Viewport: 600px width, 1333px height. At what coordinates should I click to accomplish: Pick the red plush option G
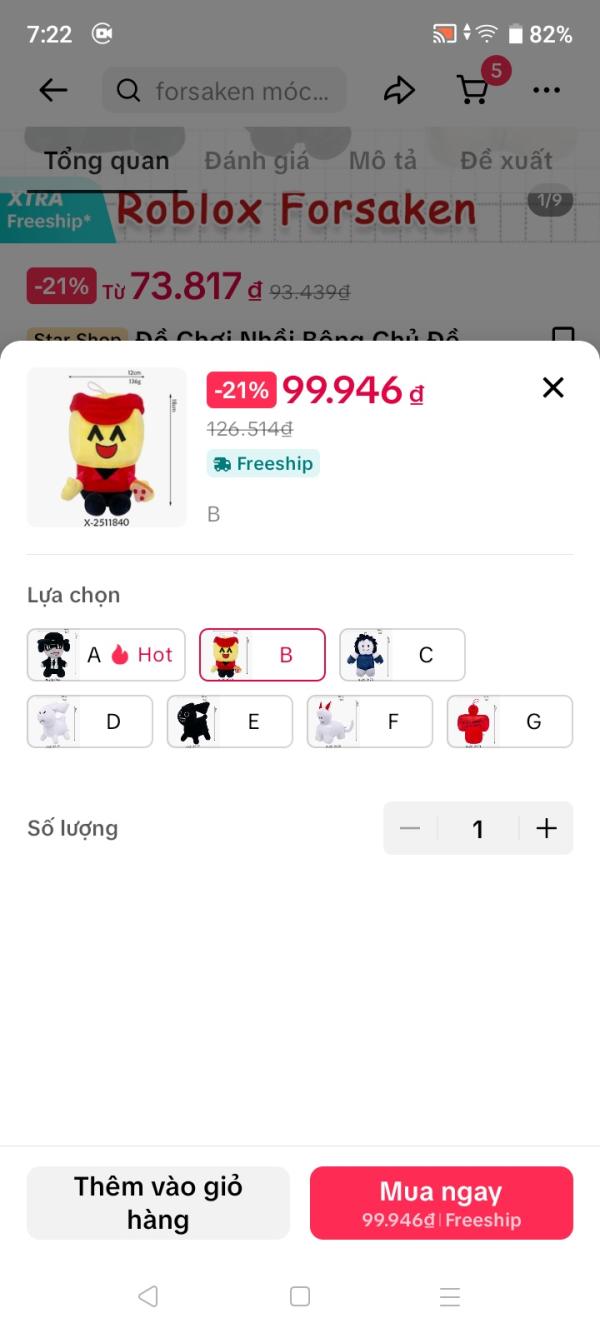point(510,722)
